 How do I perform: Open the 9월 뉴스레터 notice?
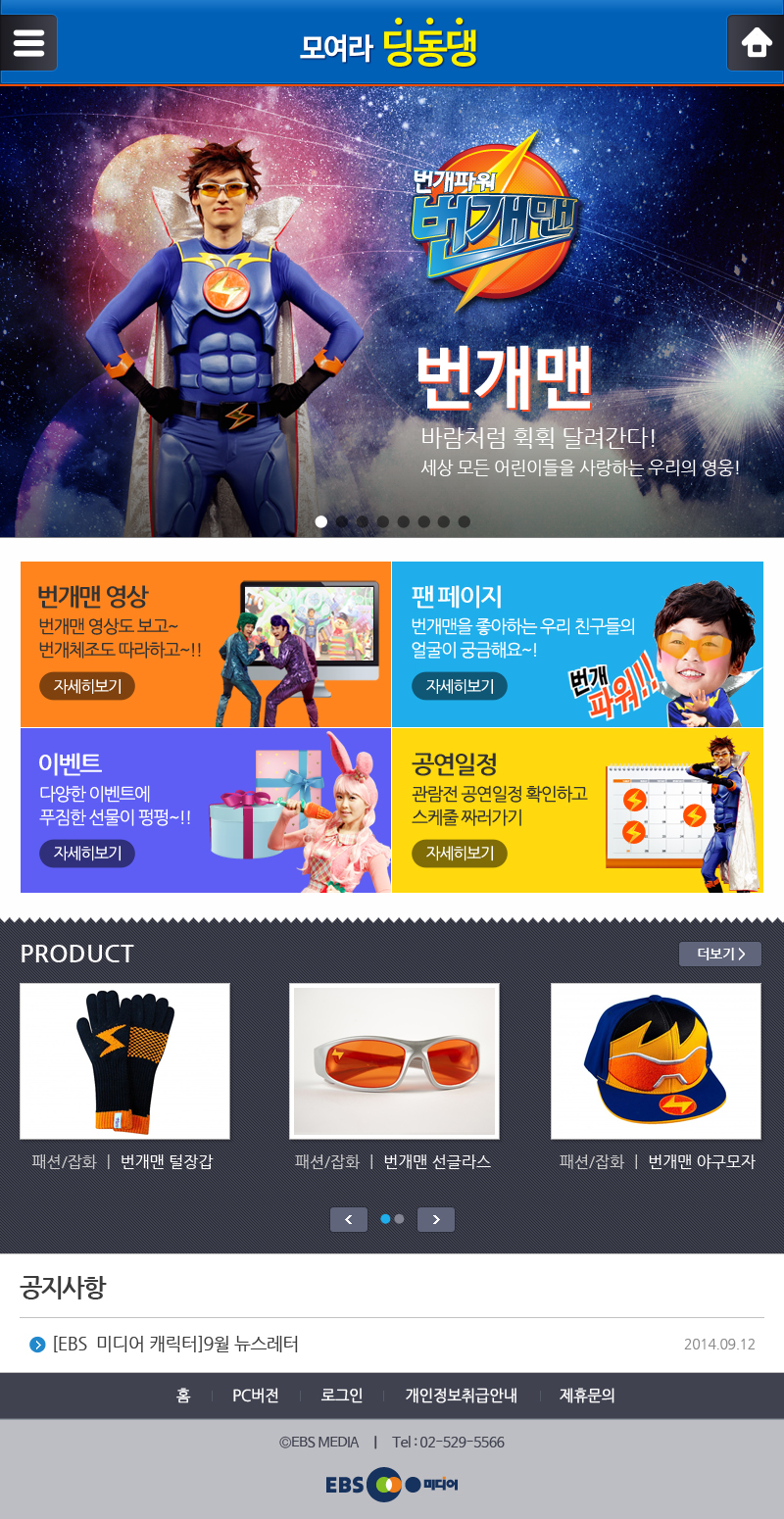coord(176,1344)
